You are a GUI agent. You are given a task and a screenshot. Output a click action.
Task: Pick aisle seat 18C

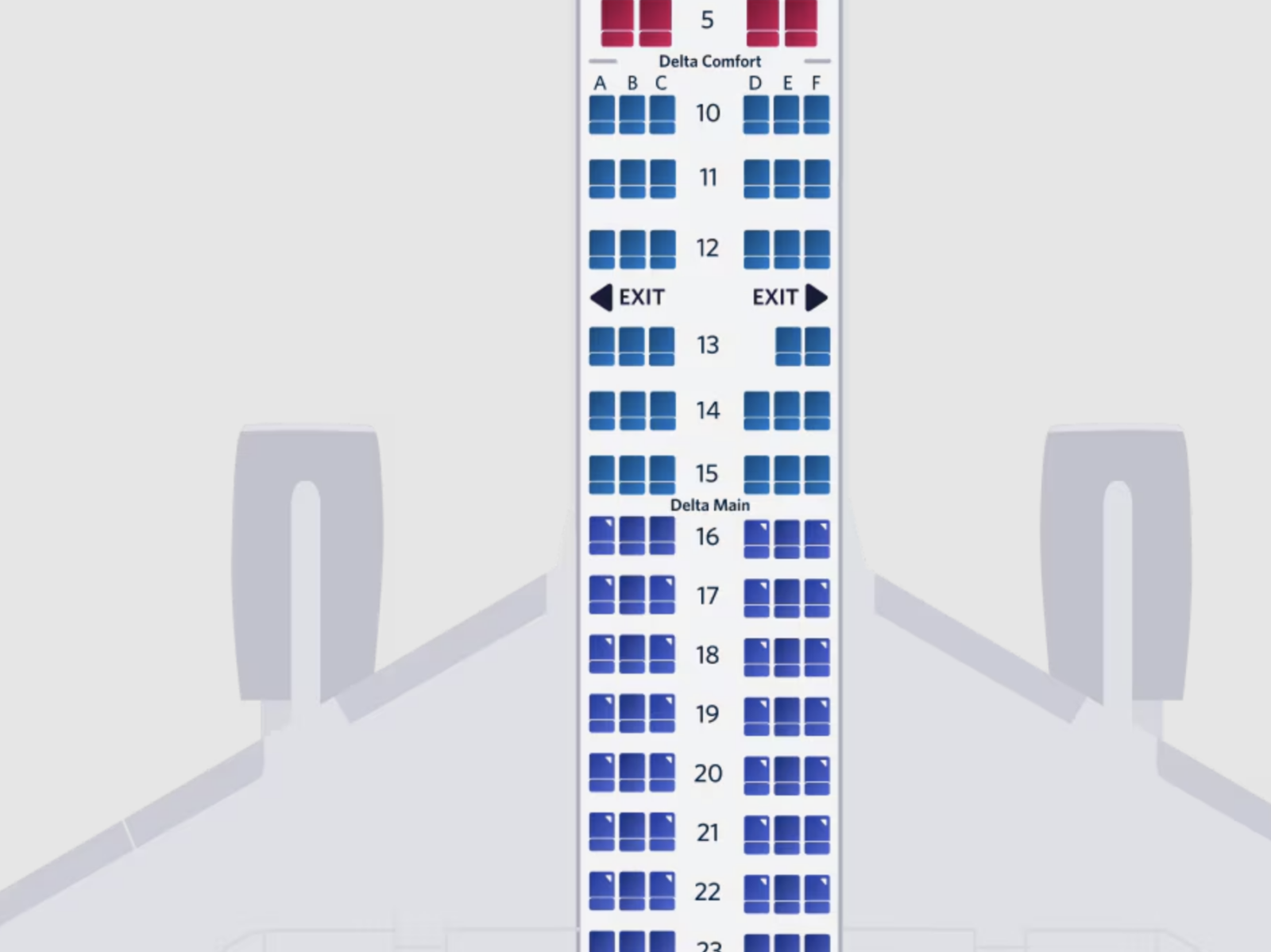[663, 654]
